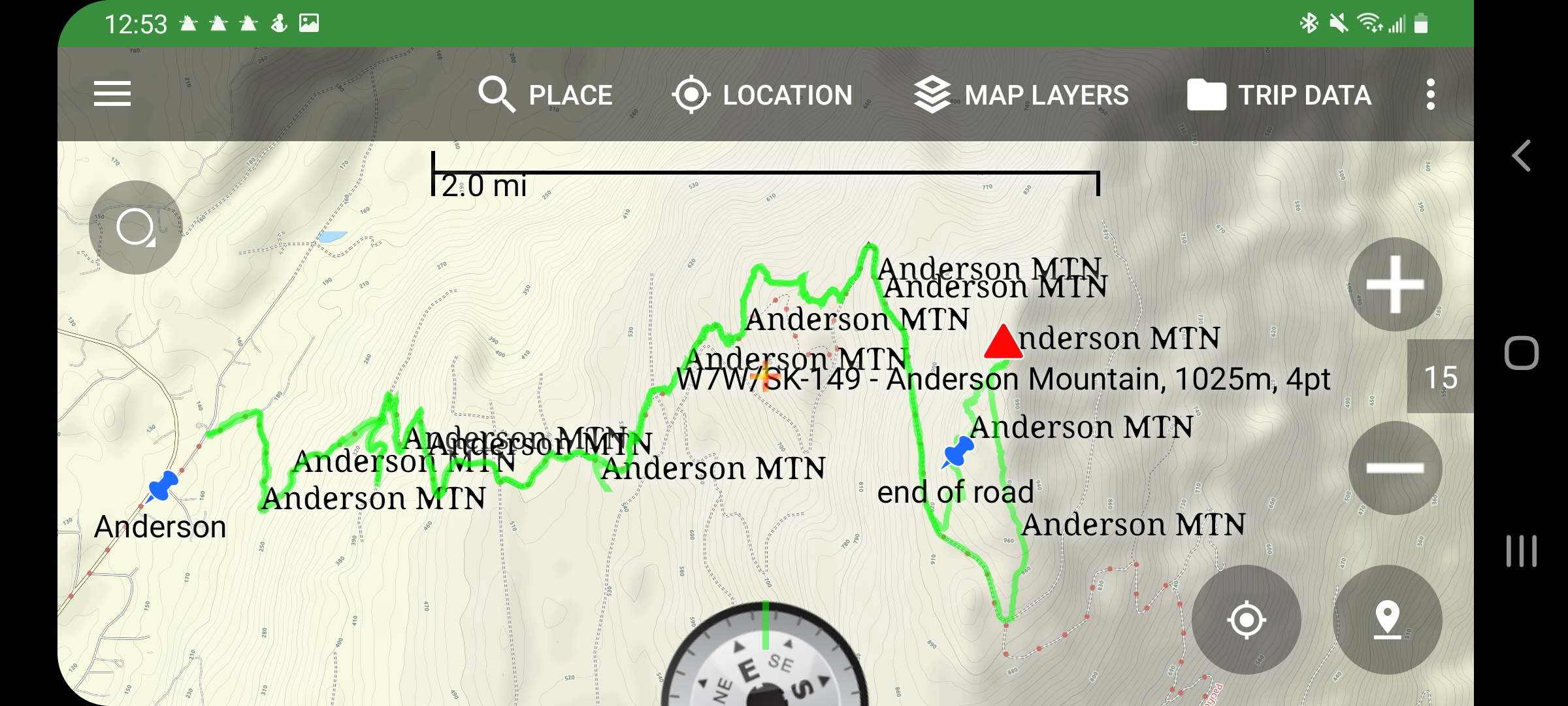Search for a place
This screenshot has height=706, width=1568.
coord(546,95)
